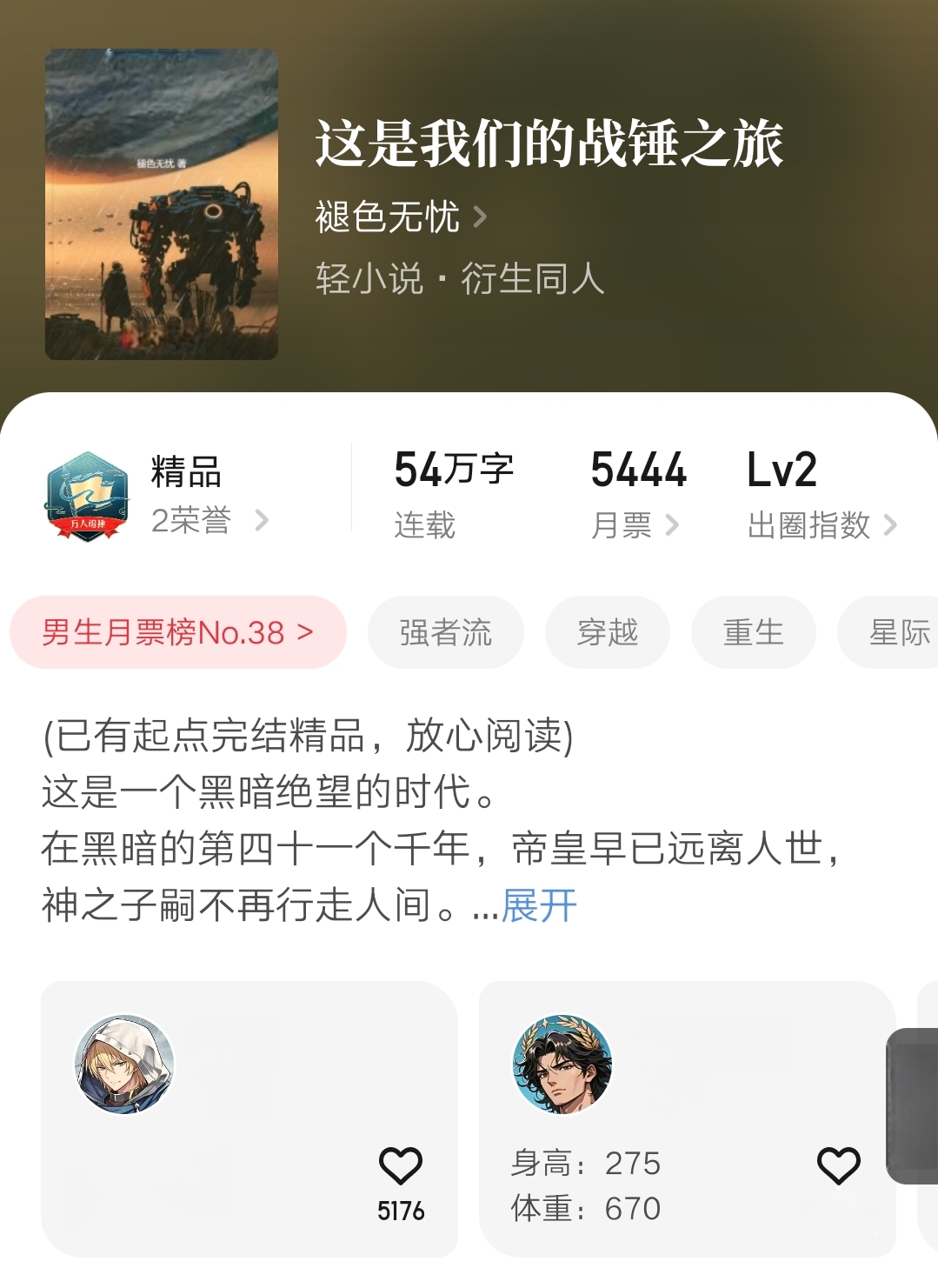Like the character with height 275

pyautogui.click(x=838, y=1166)
